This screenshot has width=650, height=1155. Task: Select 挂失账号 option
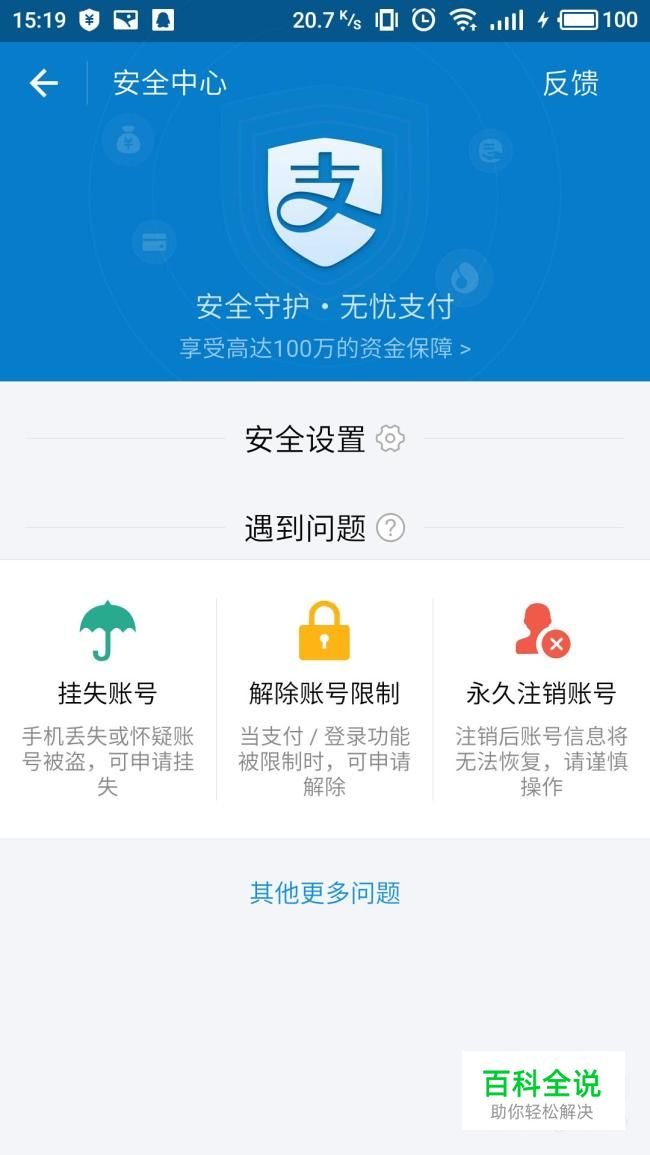(108, 698)
